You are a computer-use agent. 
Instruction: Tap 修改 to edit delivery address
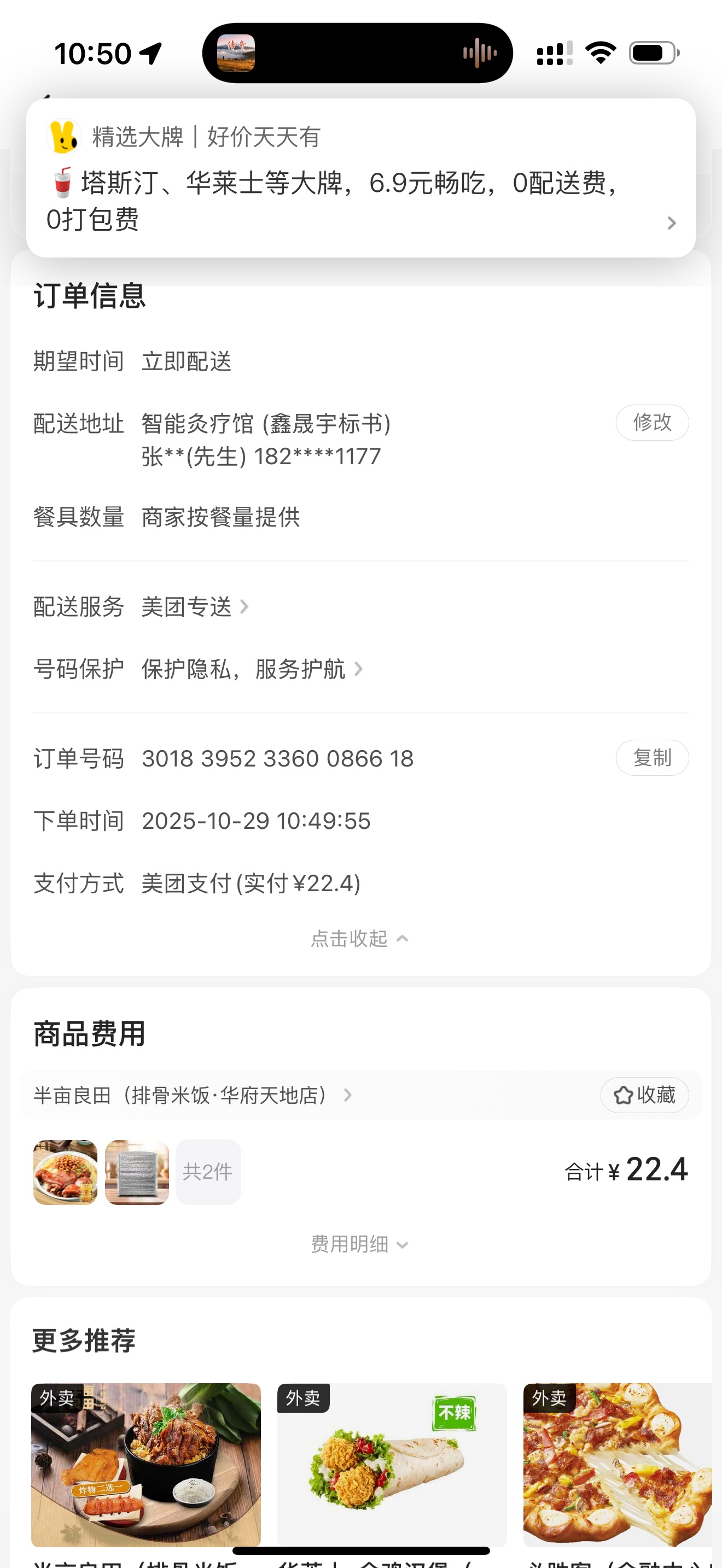(x=651, y=423)
